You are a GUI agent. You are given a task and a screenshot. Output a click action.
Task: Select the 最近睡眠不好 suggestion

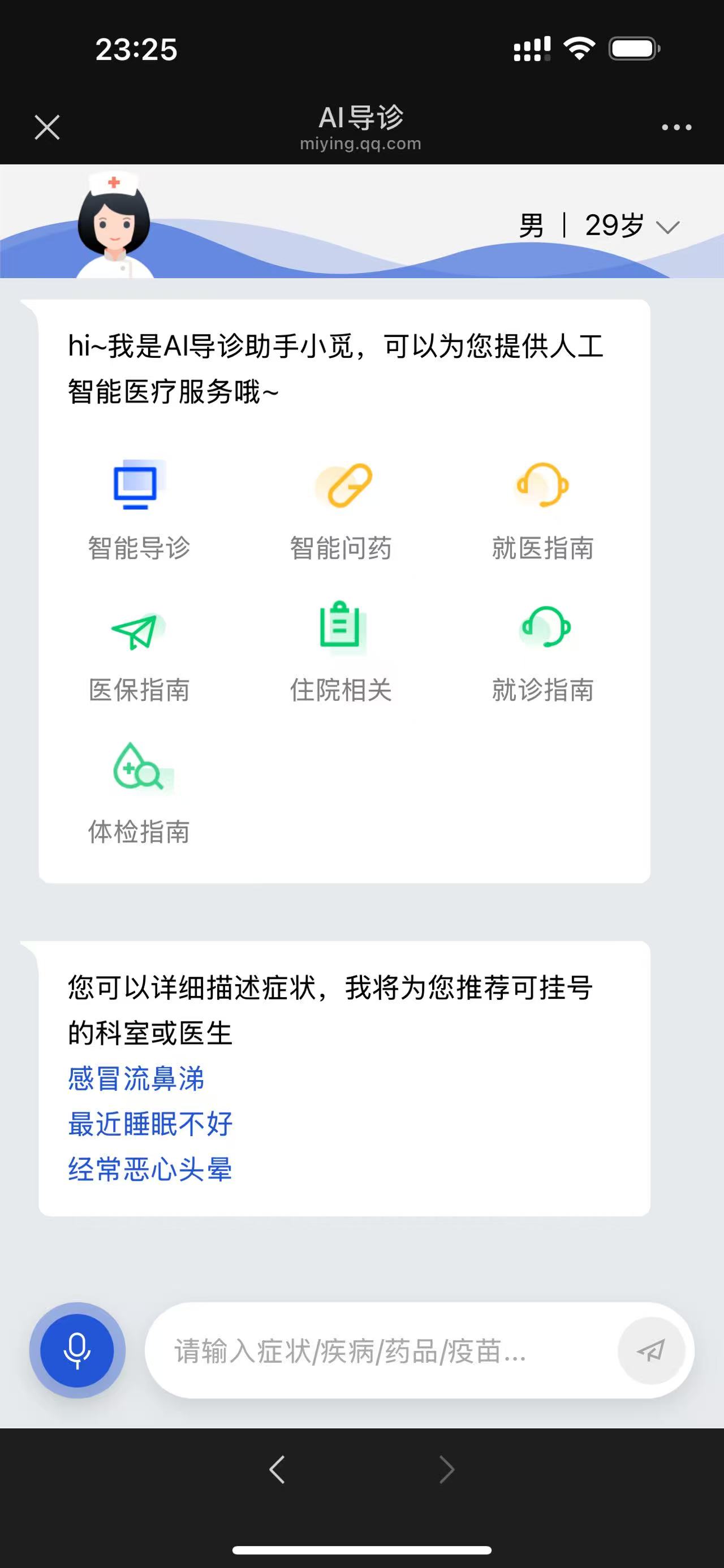tap(150, 1124)
